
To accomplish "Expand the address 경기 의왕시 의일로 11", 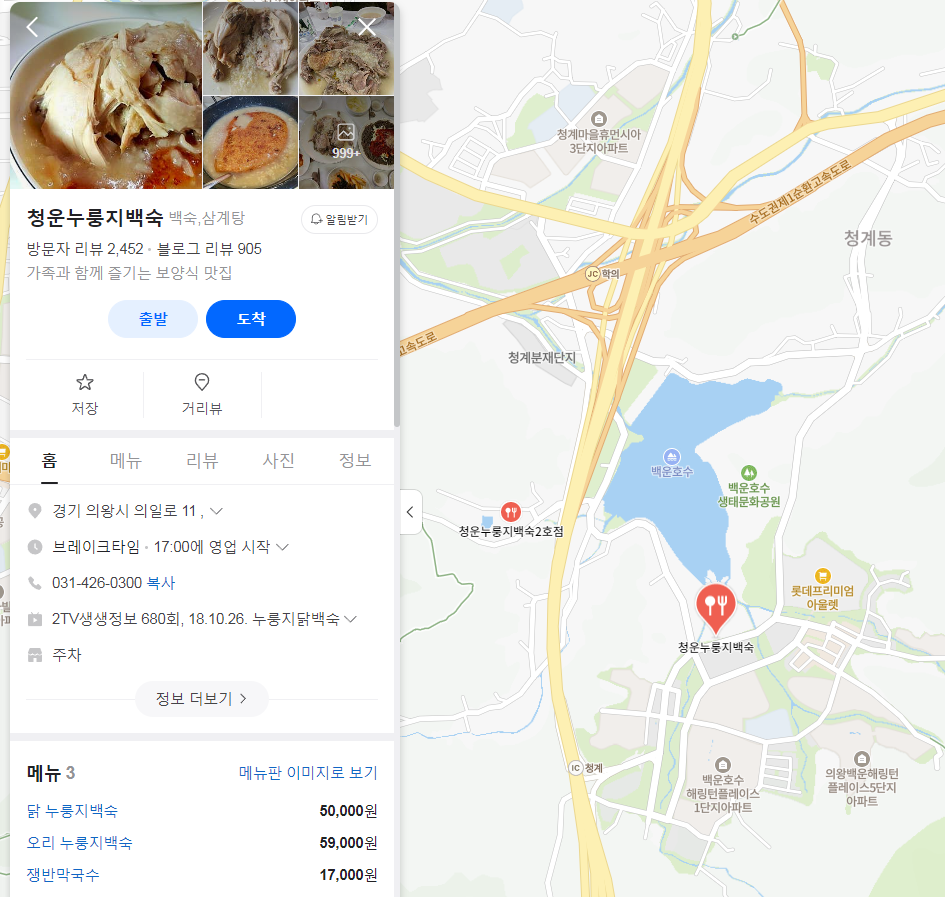I will click(x=216, y=511).
